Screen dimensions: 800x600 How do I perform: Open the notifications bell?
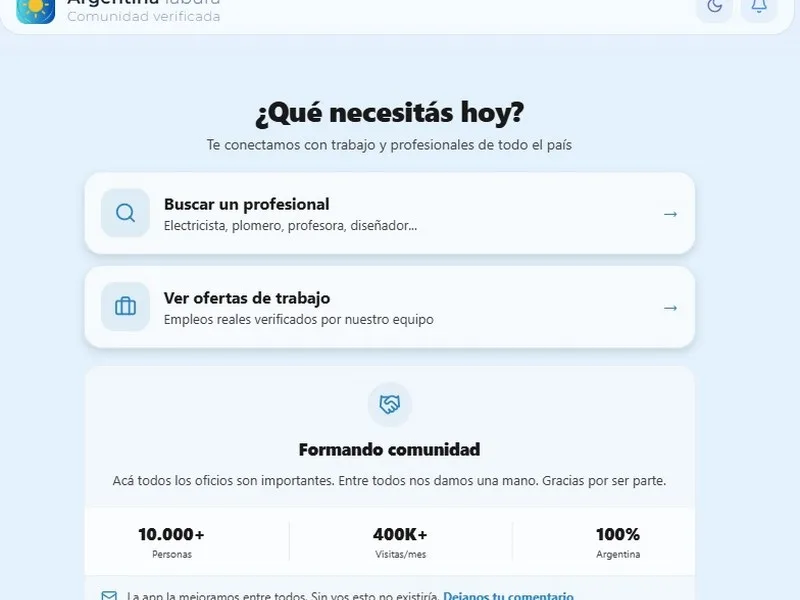(x=759, y=6)
